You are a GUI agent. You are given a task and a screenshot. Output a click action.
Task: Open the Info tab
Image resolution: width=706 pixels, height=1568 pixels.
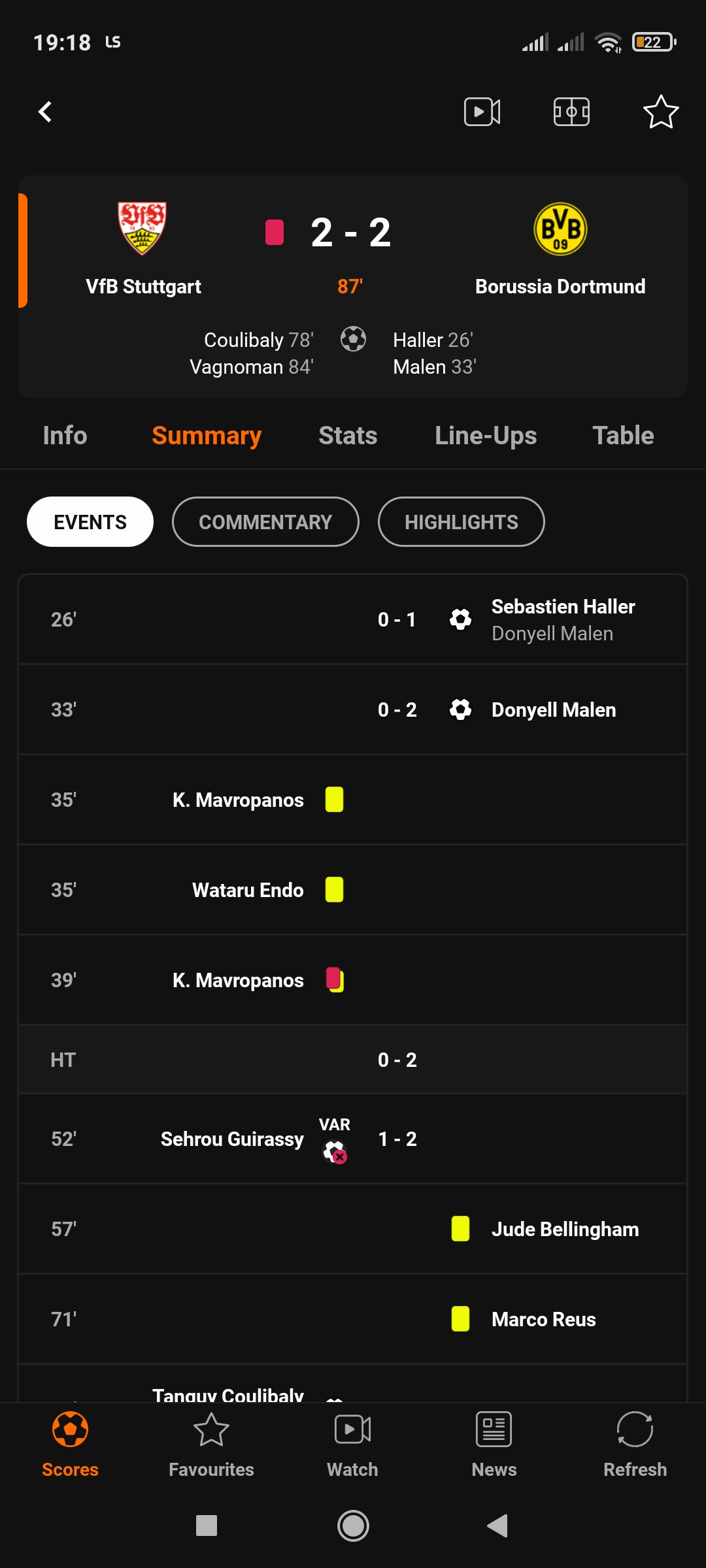(x=64, y=434)
